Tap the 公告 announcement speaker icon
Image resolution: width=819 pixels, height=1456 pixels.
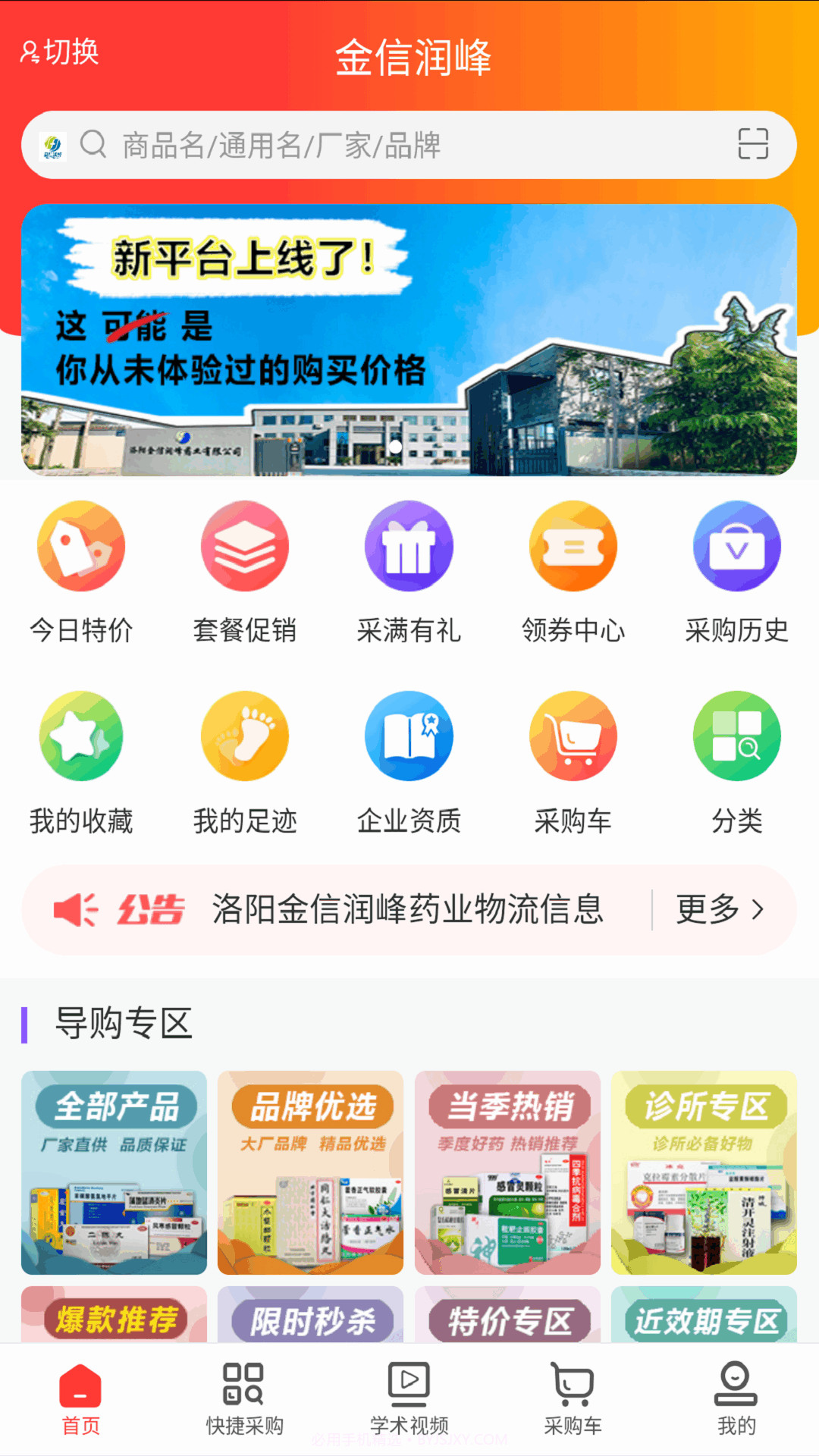[x=78, y=909]
